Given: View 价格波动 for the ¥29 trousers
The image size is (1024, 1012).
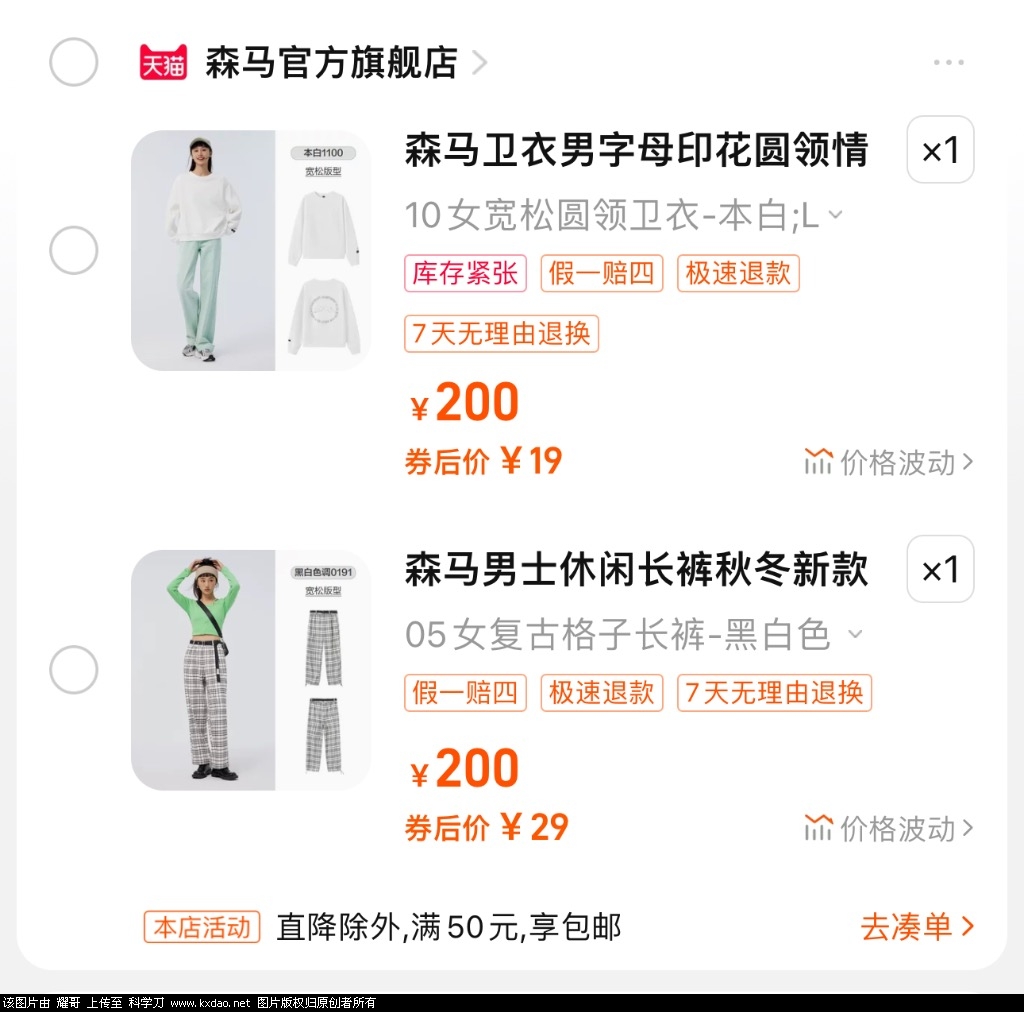Looking at the screenshot, I should [889, 828].
